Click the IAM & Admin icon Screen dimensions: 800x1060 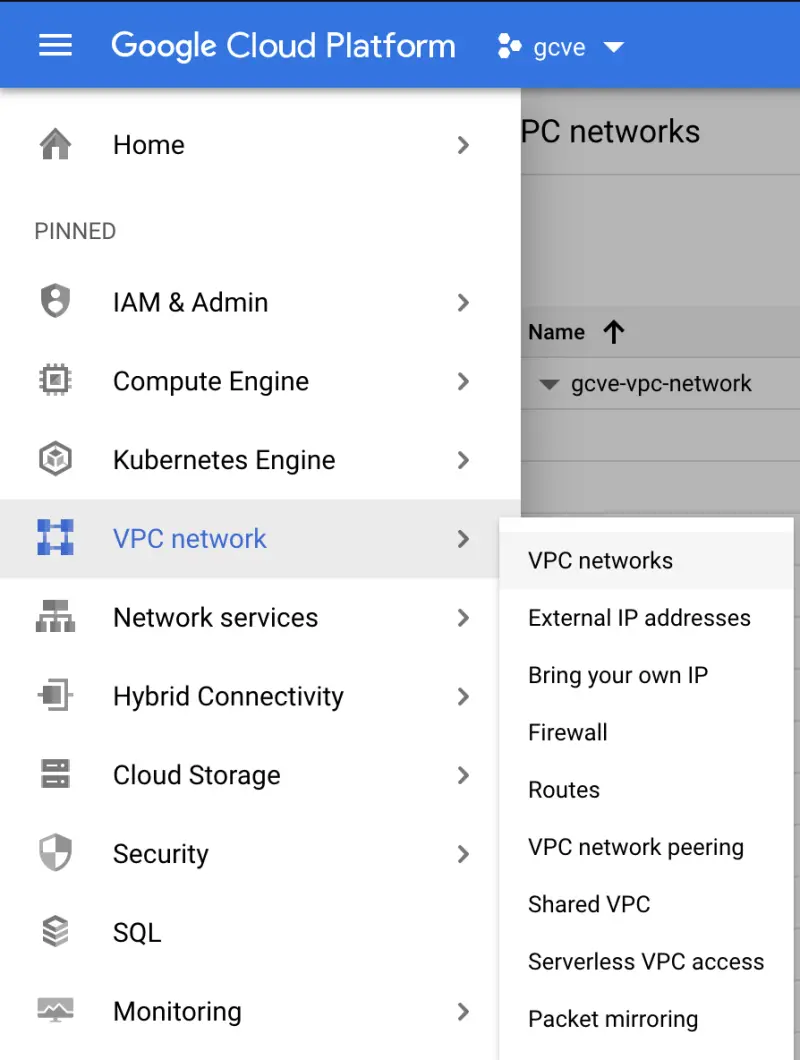54,302
